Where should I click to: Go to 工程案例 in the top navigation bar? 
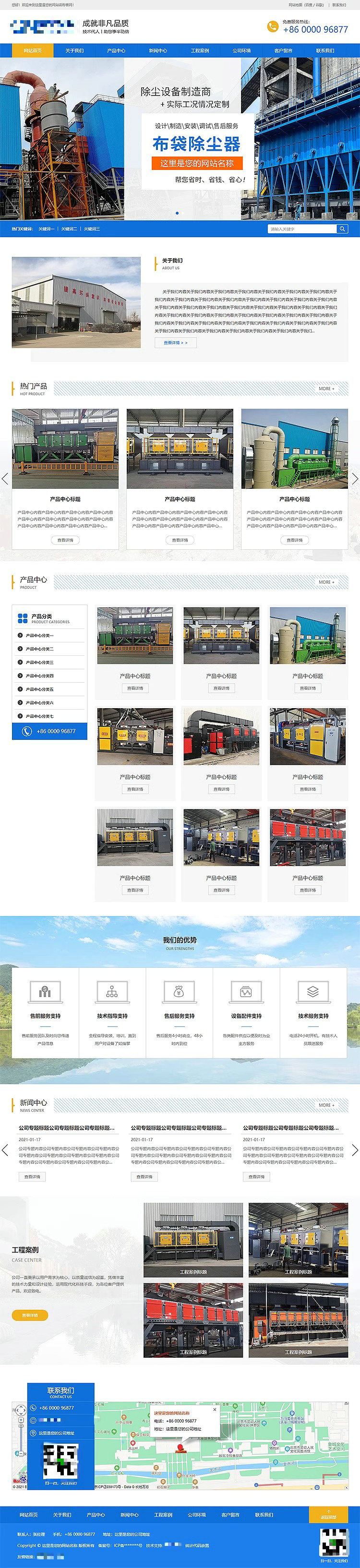200,50
